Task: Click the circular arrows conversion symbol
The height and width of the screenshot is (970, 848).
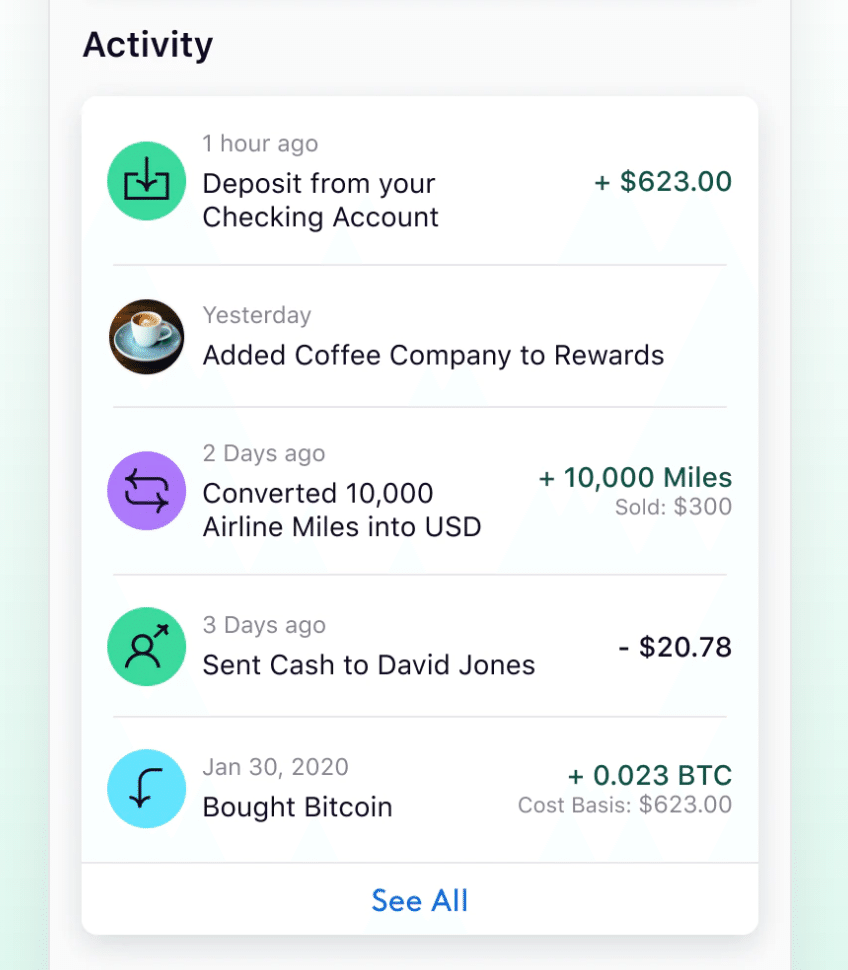Action: point(146,491)
